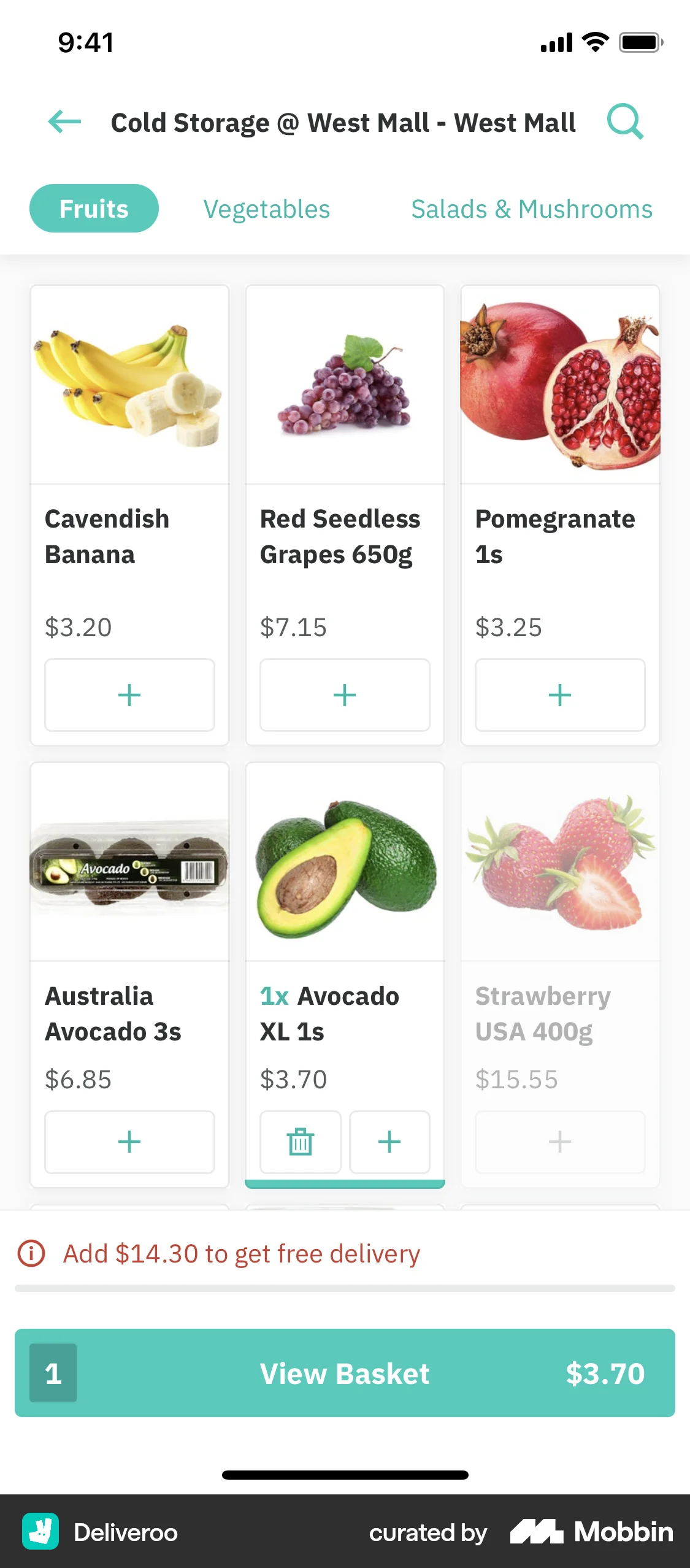The height and width of the screenshot is (1568, 690).
Task: Add Pomegranate 1s with the plus icon
Action: click(559, 694)
